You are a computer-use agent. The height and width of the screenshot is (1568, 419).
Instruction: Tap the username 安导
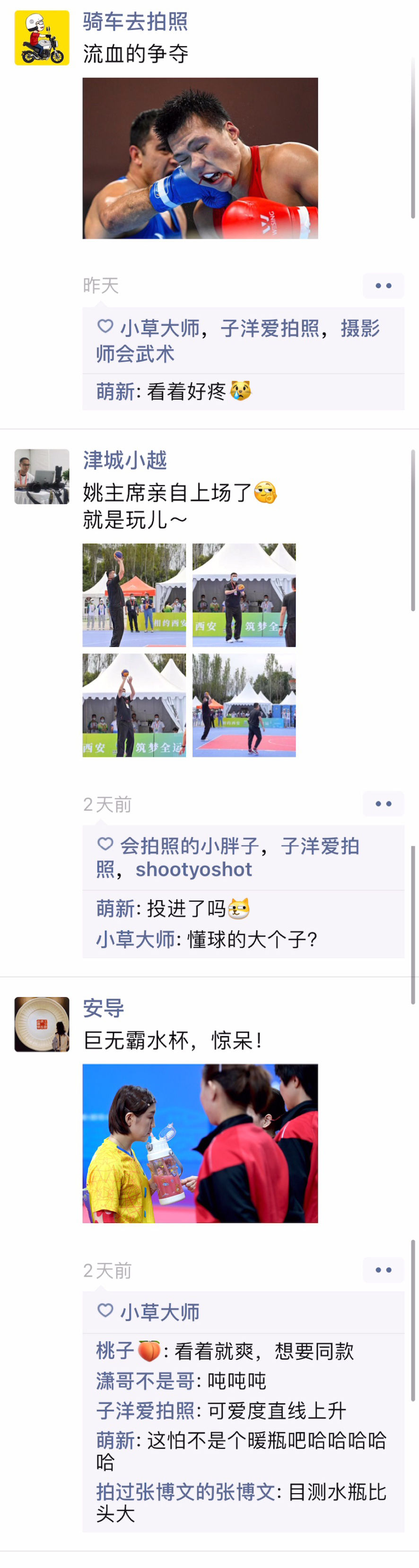[104, 1008]
